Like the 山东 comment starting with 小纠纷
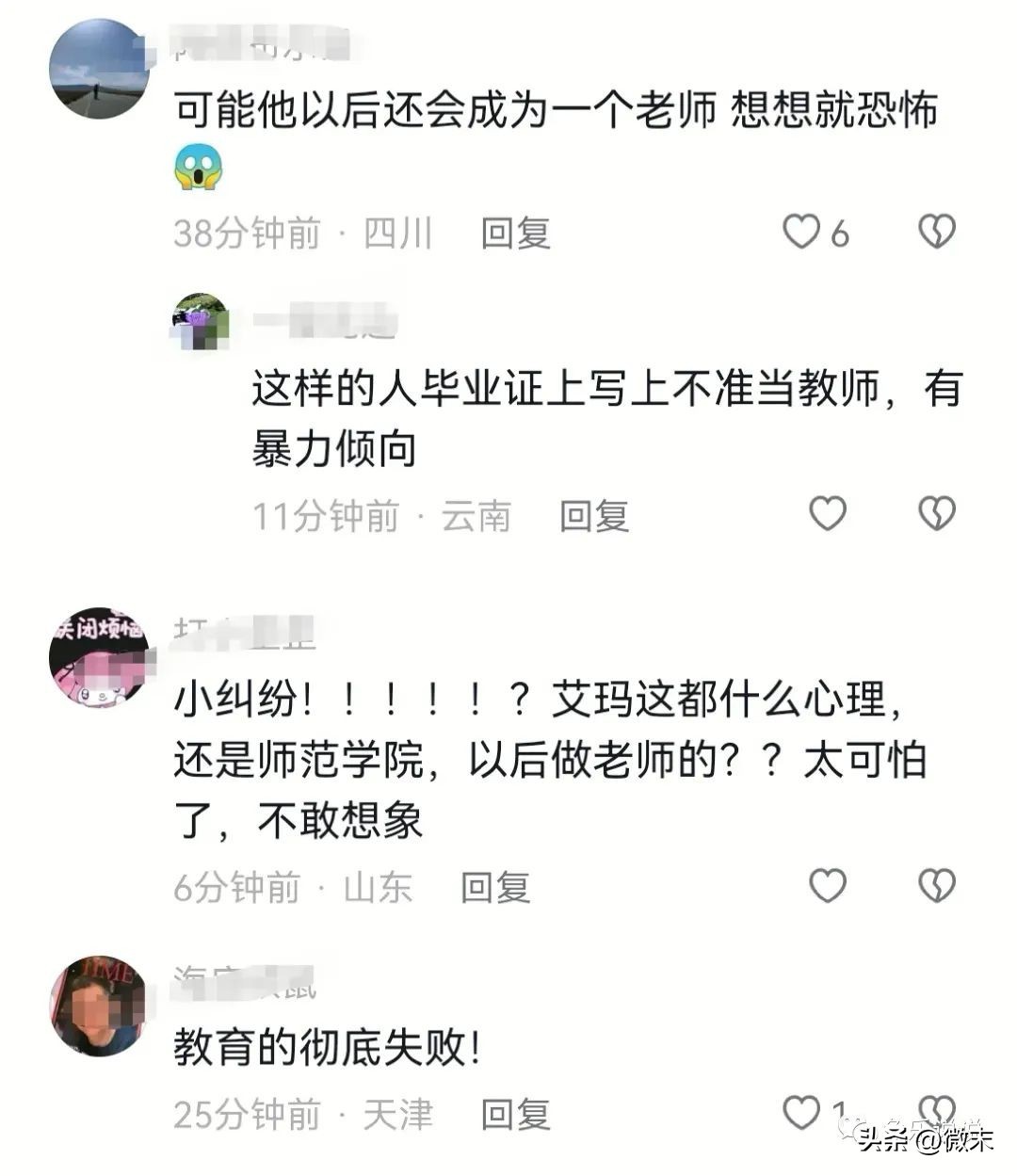Screen dimensions: 1017x1176 point(828,886)
